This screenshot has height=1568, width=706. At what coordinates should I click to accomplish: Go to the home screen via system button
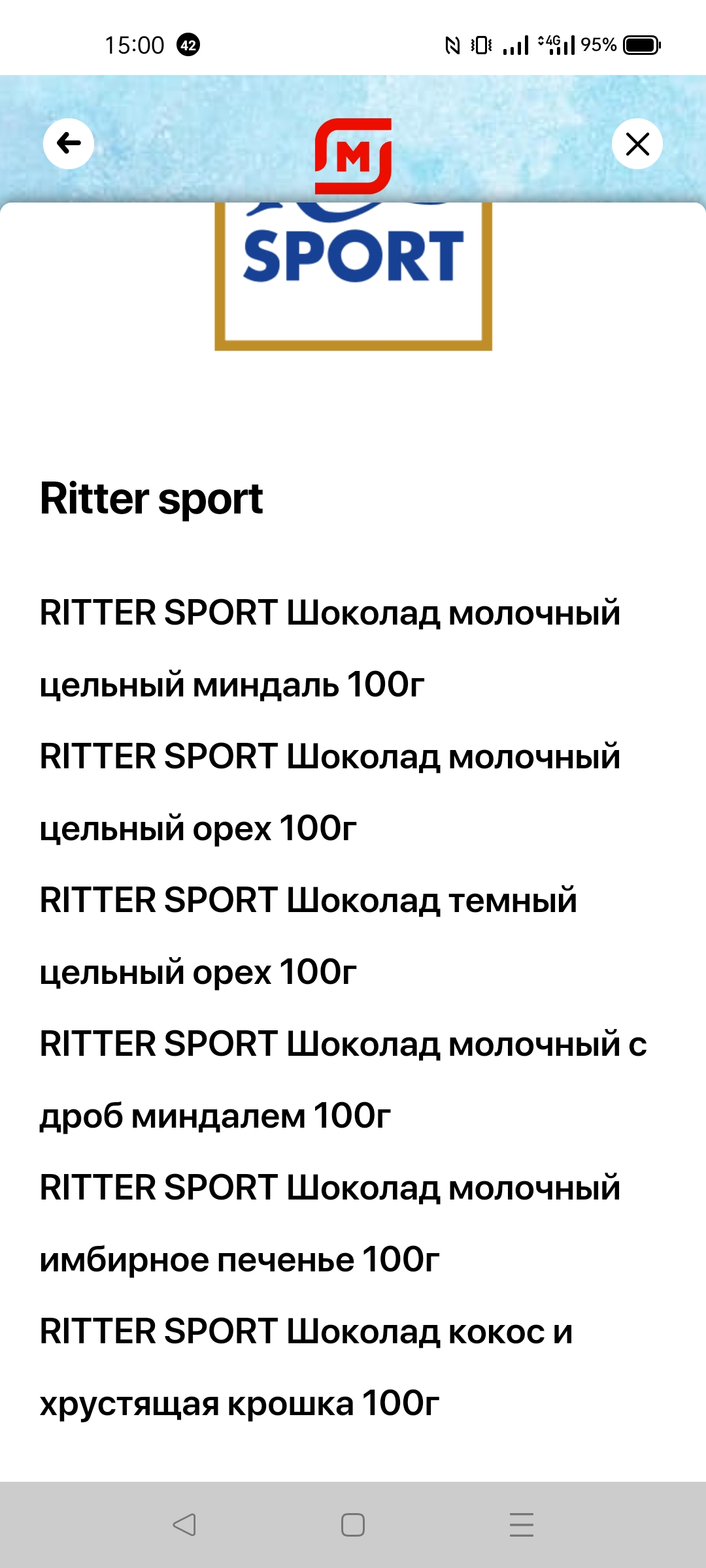pos(353,1525)
